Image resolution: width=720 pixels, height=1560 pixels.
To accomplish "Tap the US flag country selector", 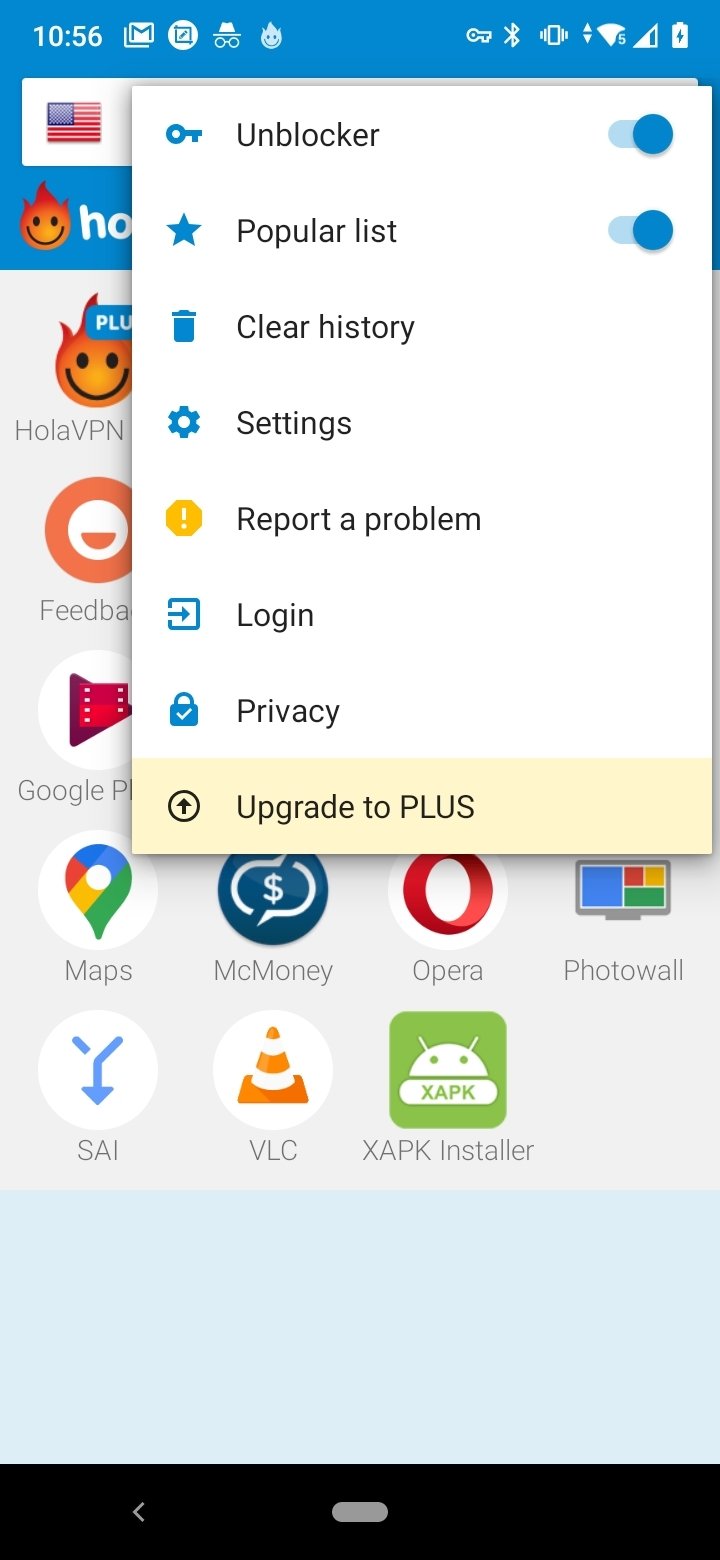I will [74, 122].
